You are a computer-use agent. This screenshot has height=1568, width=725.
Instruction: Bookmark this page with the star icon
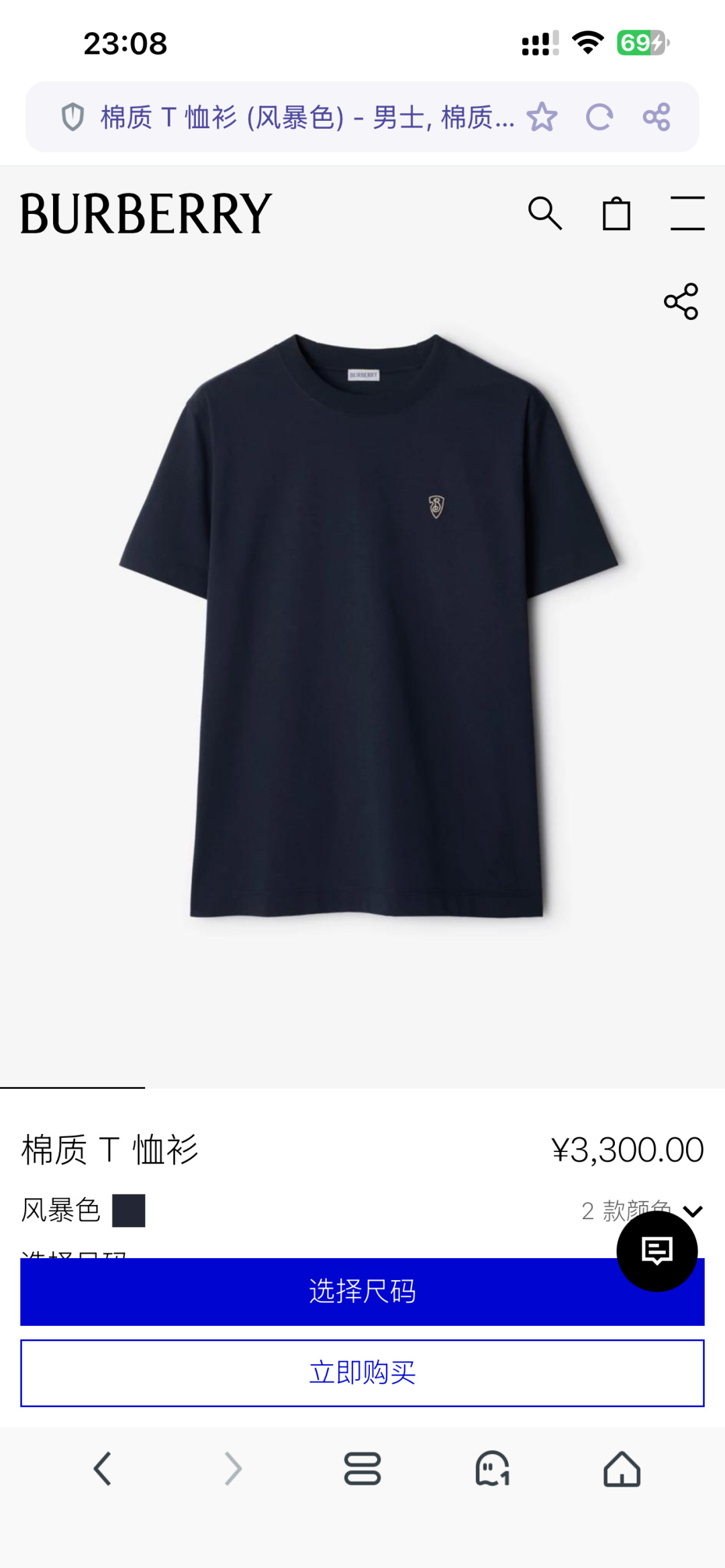(542, 117)
